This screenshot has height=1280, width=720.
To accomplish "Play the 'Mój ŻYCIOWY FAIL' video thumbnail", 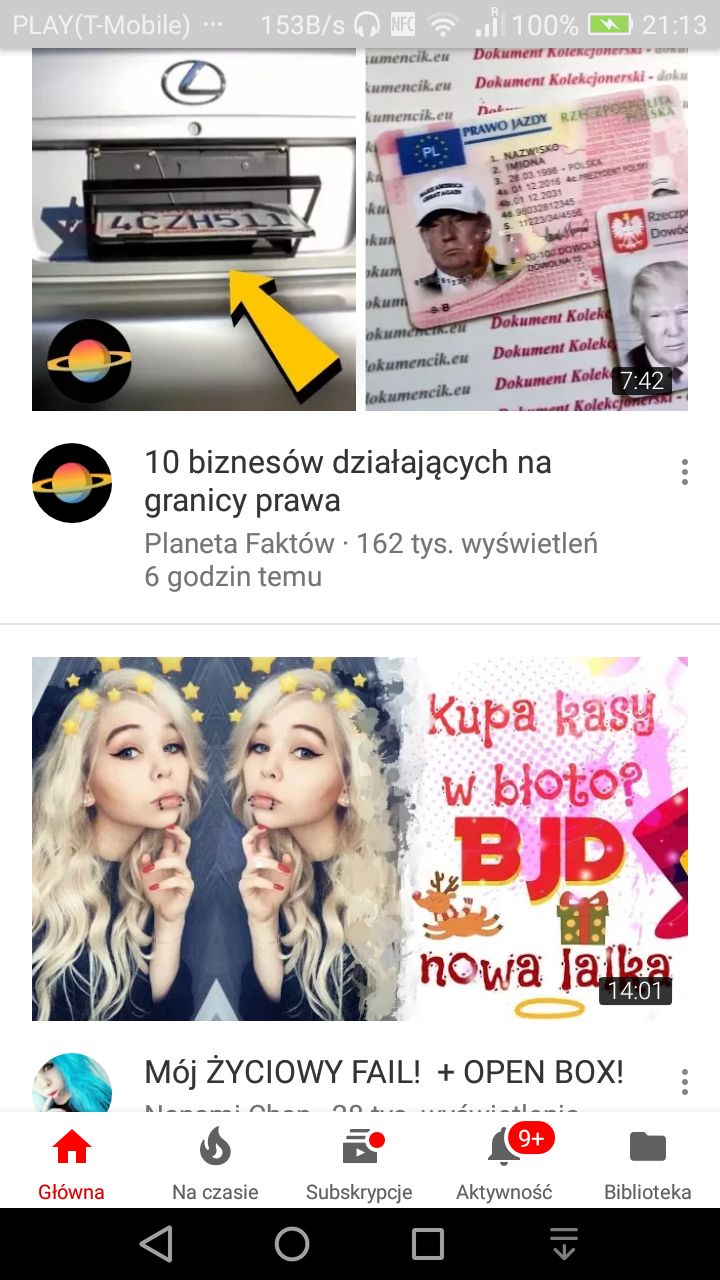I will click(x=360, y=838).
